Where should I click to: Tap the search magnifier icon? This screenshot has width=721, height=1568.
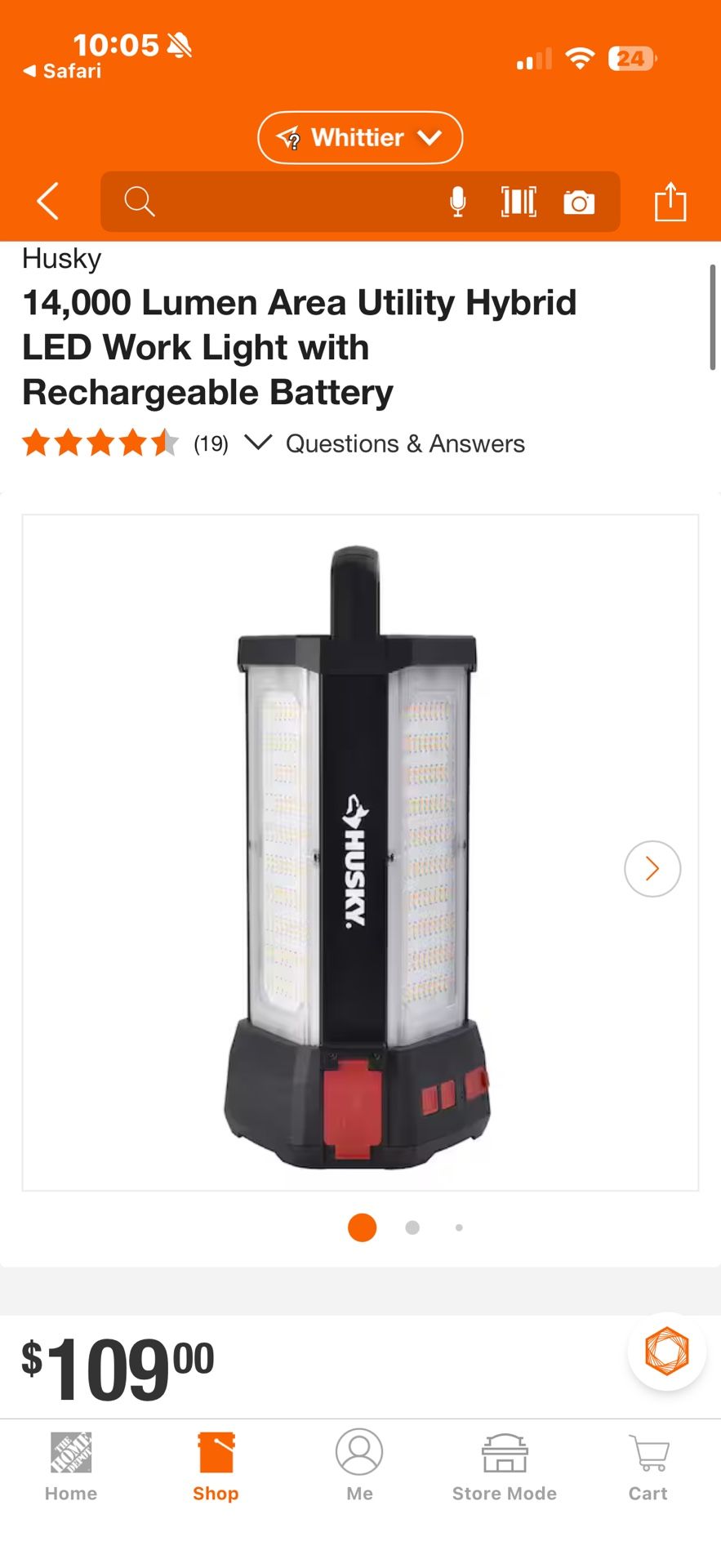click(x=139, y=201)
